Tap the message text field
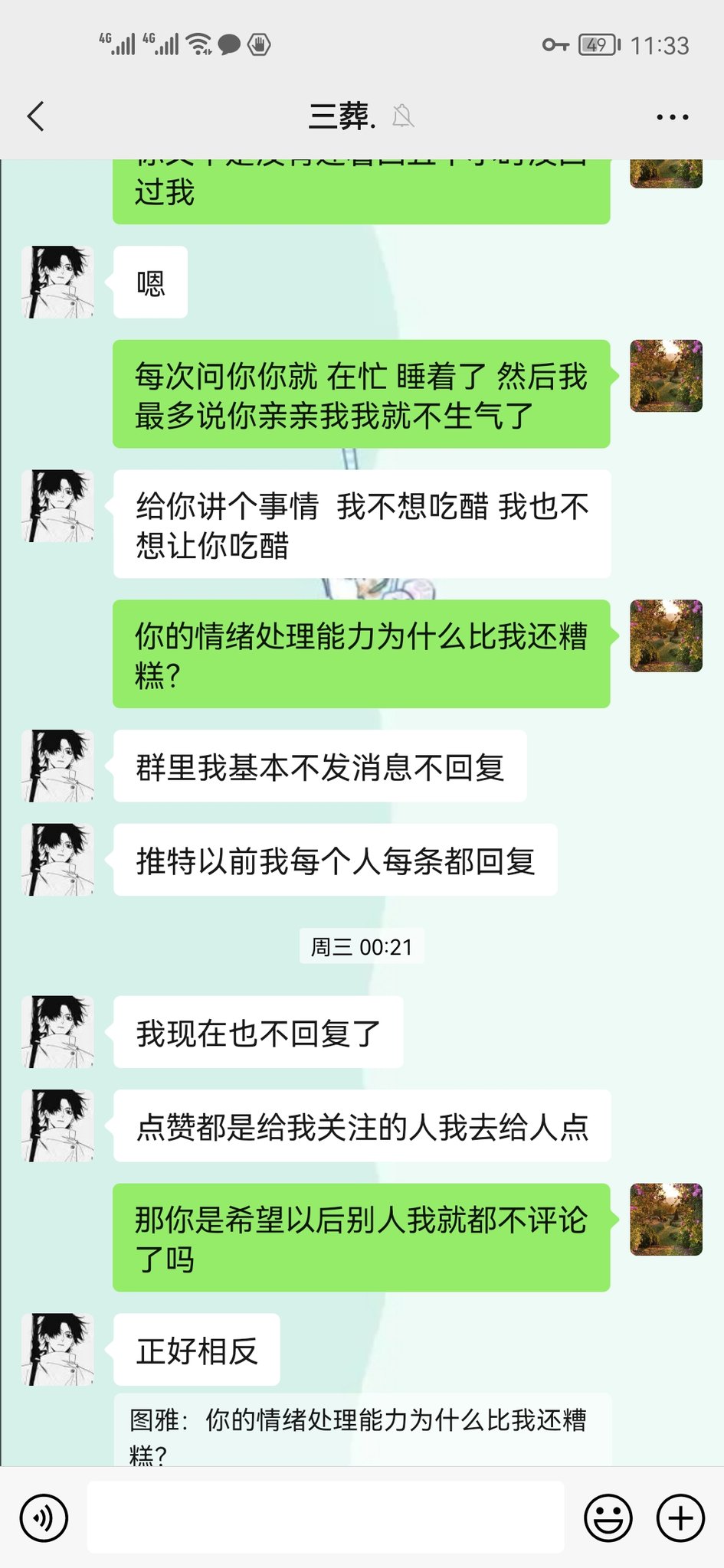The width and height of the screenshot is (724, 1568). 326,1517
